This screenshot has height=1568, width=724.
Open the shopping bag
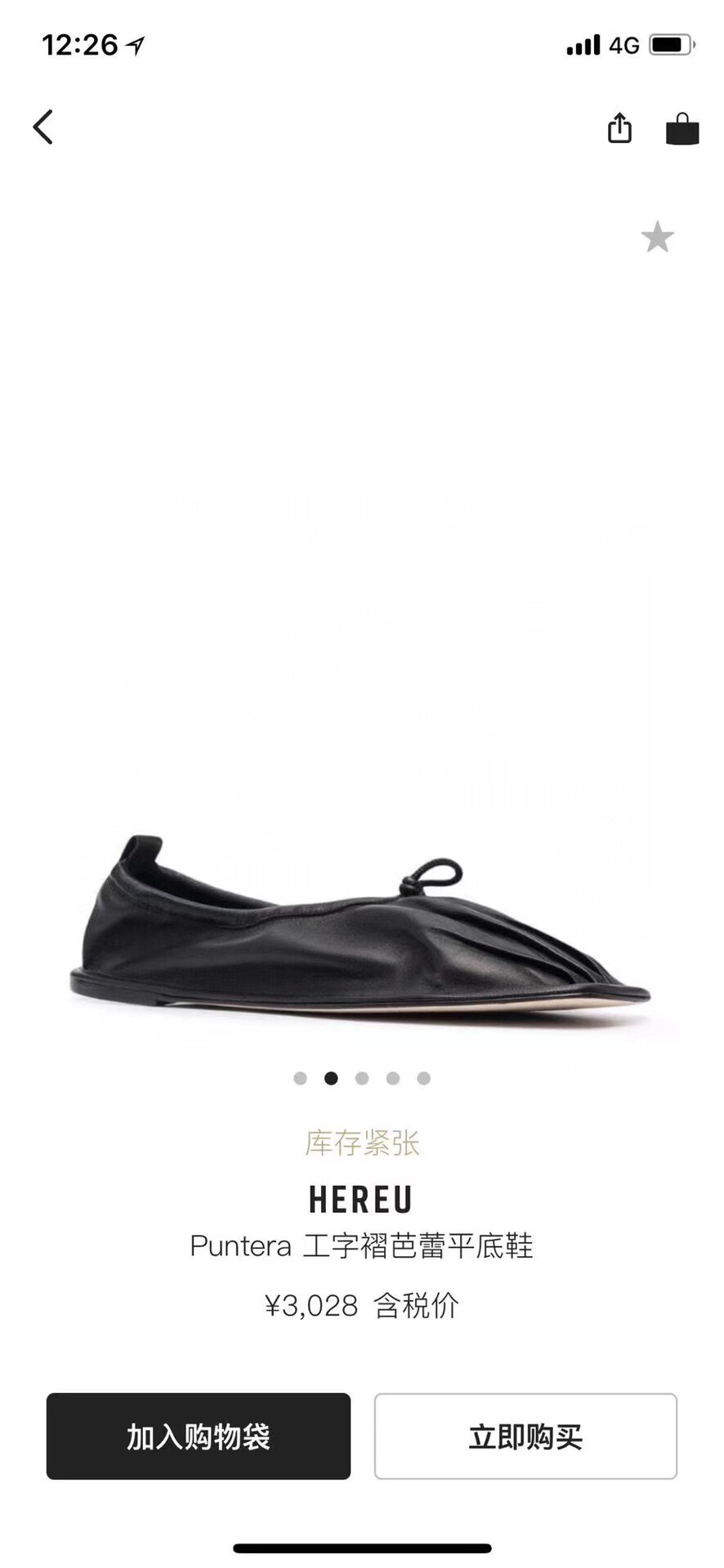682,128
